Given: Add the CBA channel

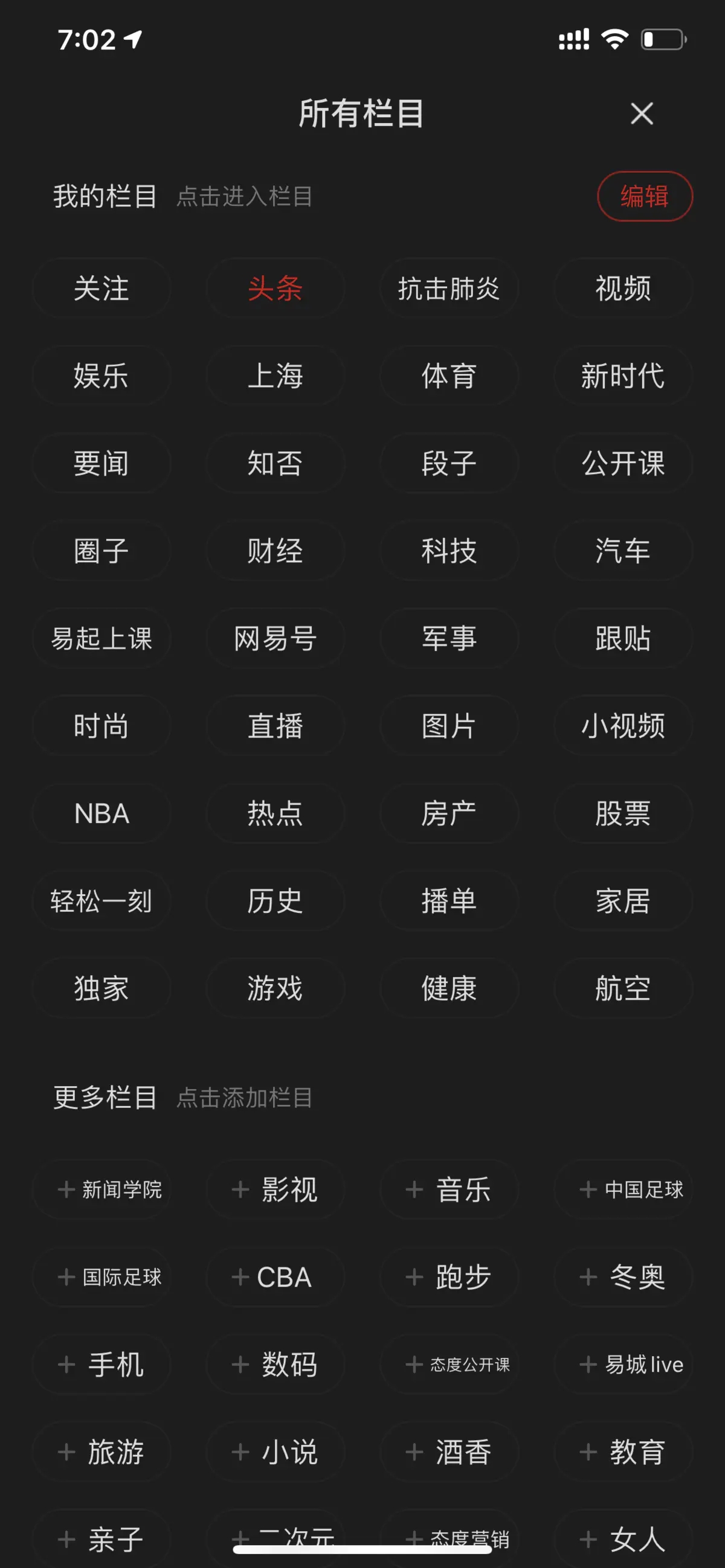Looking at the screenshot, I should [275, 1277].
